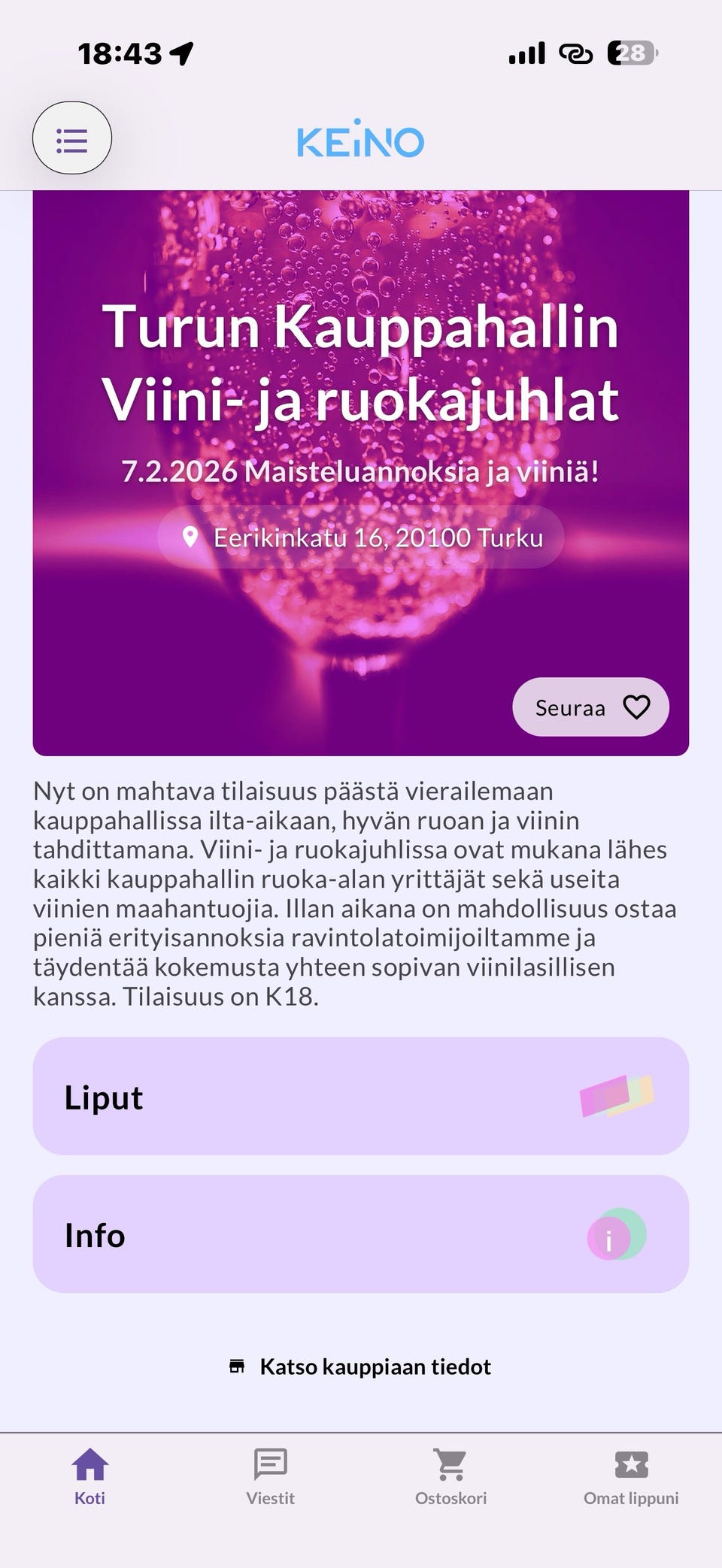This screenshot has height=1568, width=722.
Task: Switch to the Omat lippuni tab
Action: 632,1477
